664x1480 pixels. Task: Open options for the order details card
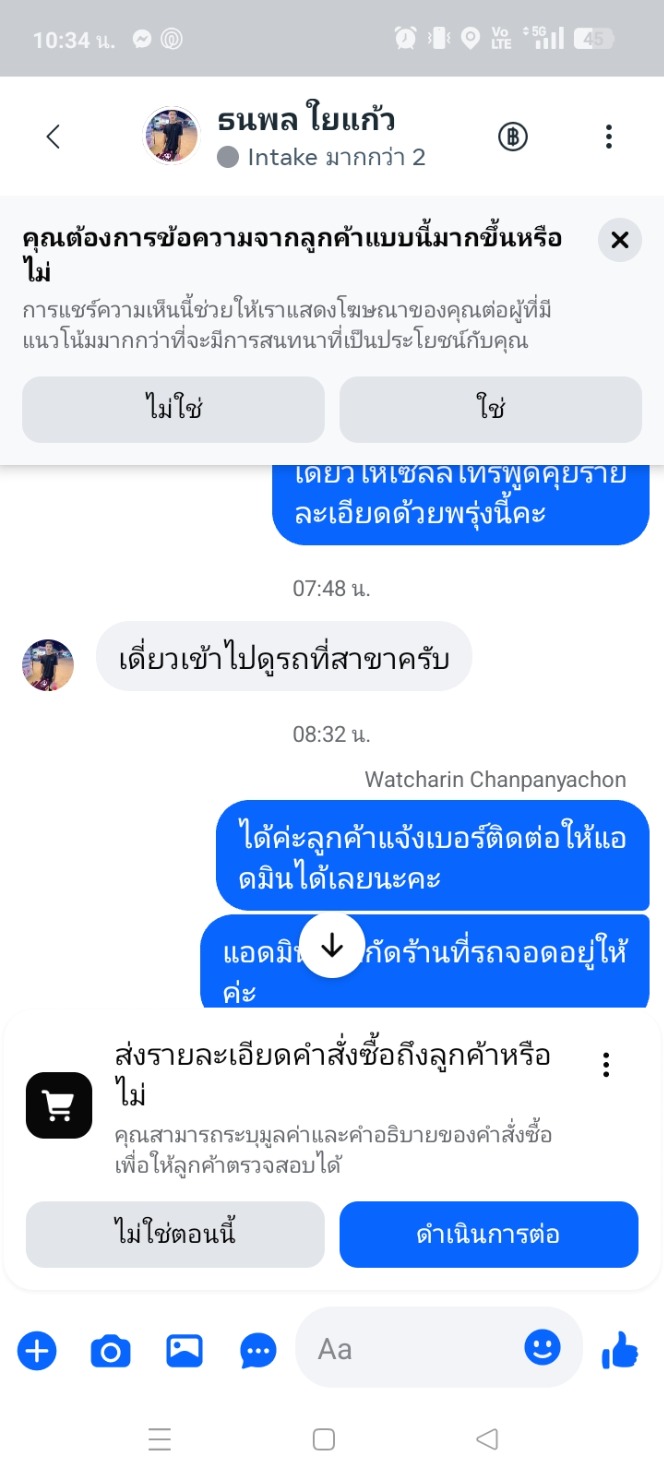pos(606,1065)
